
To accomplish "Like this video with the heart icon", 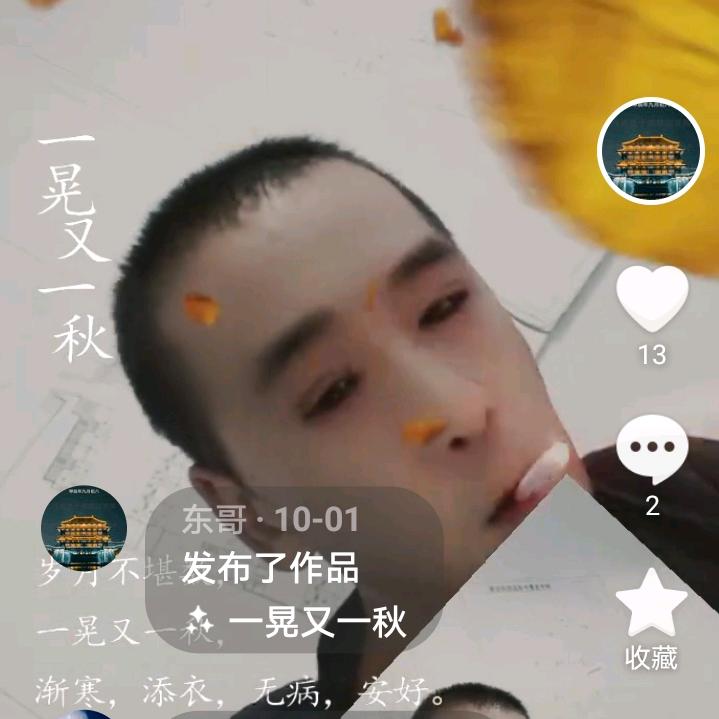I will 652,299.
